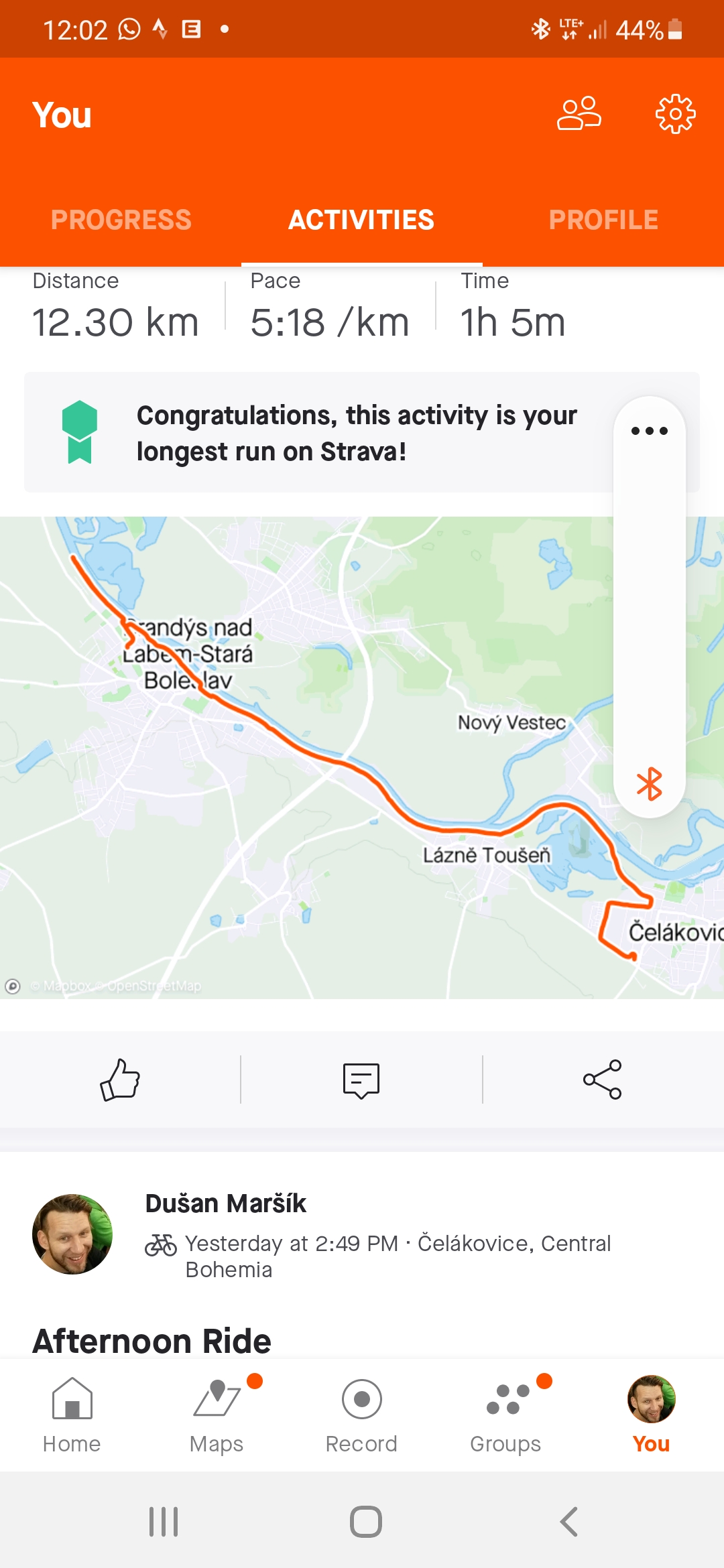Tap the You tab in bottom navigation

pos(651,1415)
